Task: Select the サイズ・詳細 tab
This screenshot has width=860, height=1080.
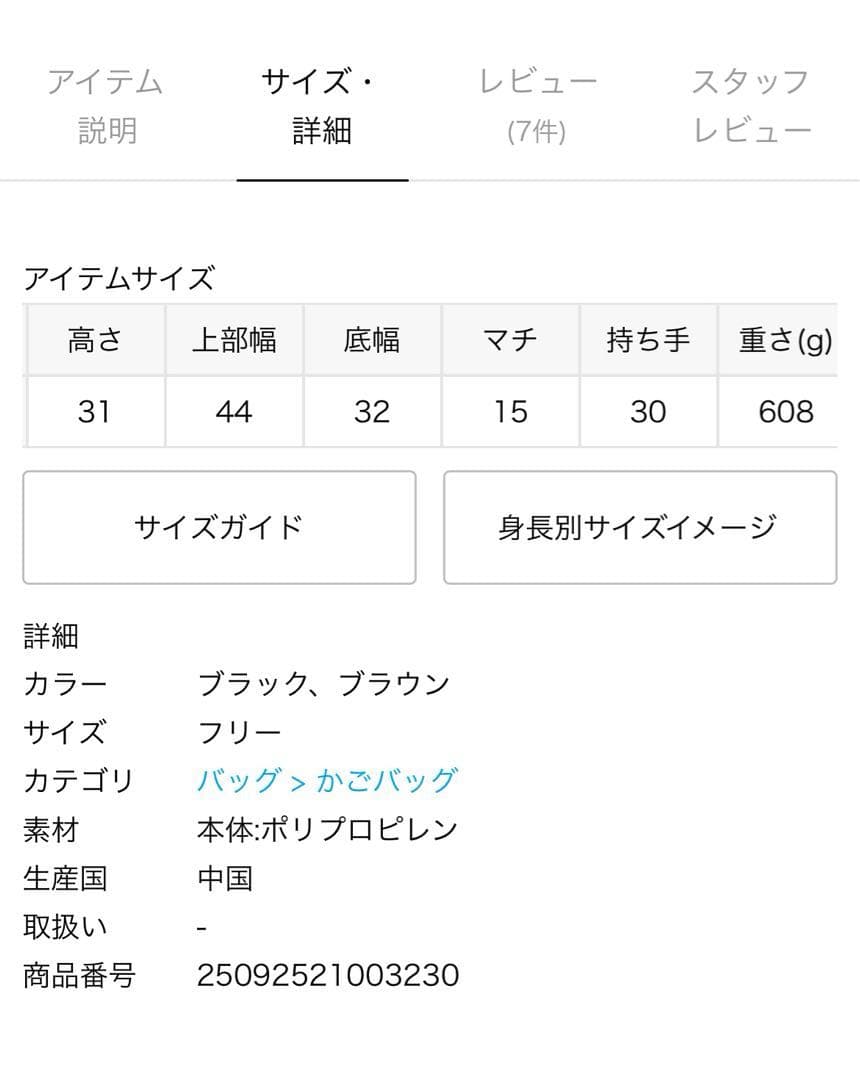Action: pos(322,103)
